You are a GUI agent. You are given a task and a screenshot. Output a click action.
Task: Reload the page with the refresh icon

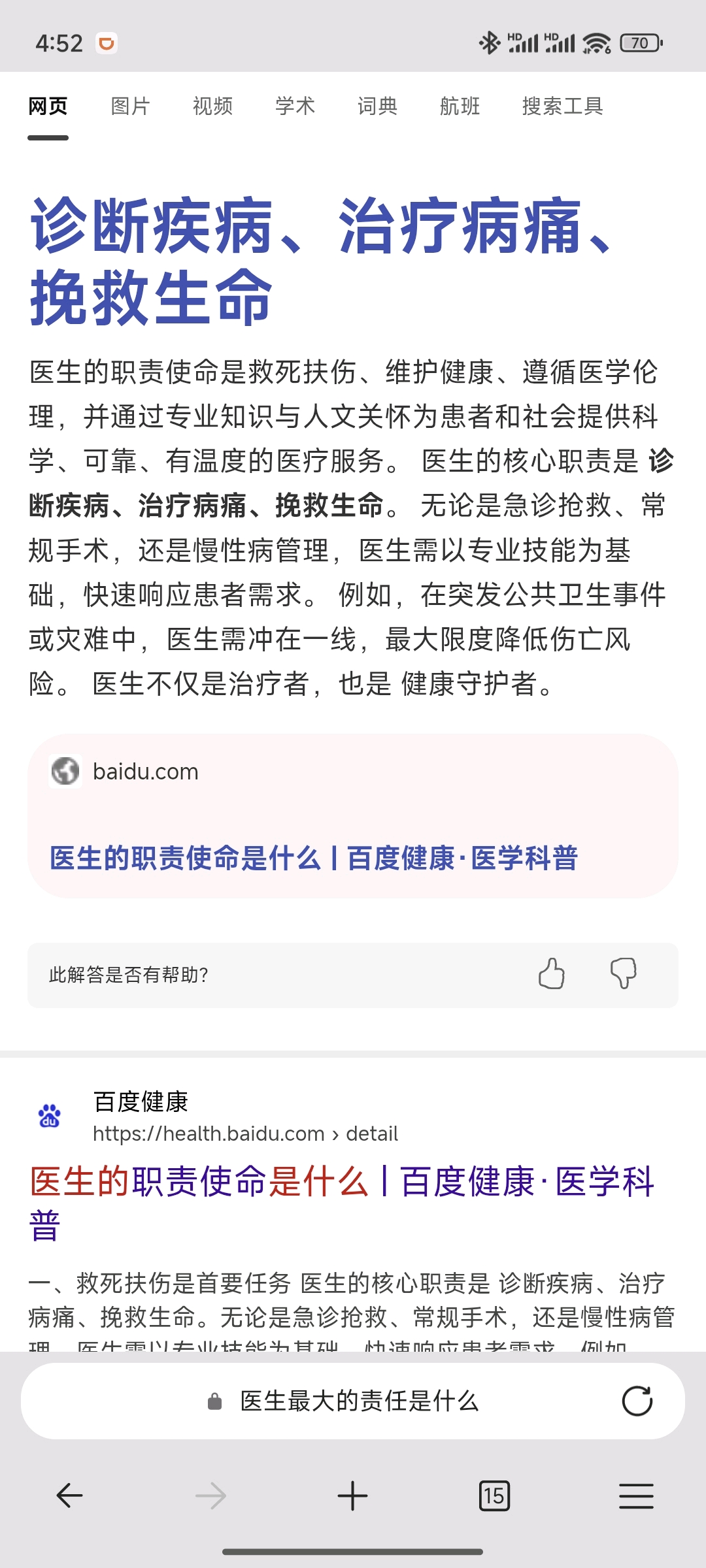click(637, 1401)
